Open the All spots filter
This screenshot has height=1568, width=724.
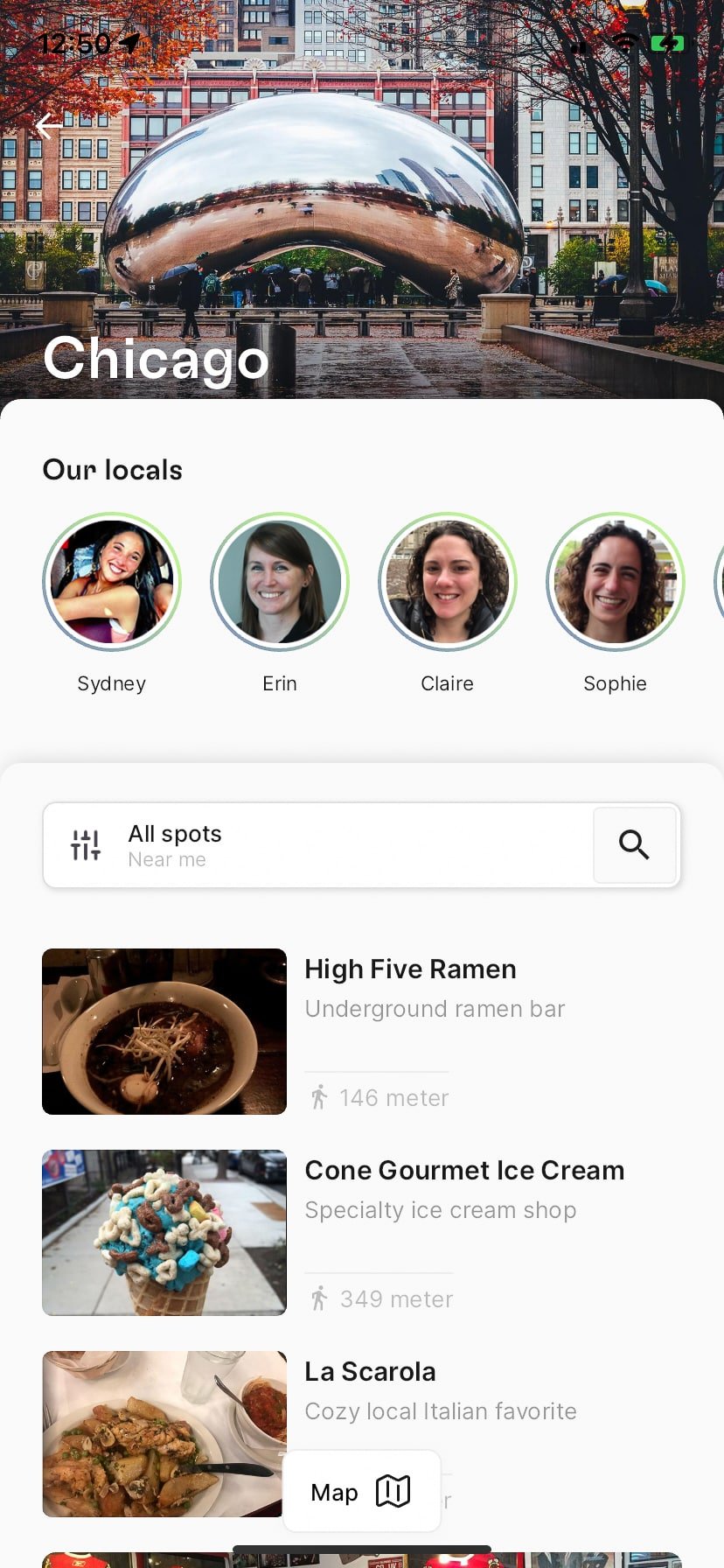click(x=175, y=845)
